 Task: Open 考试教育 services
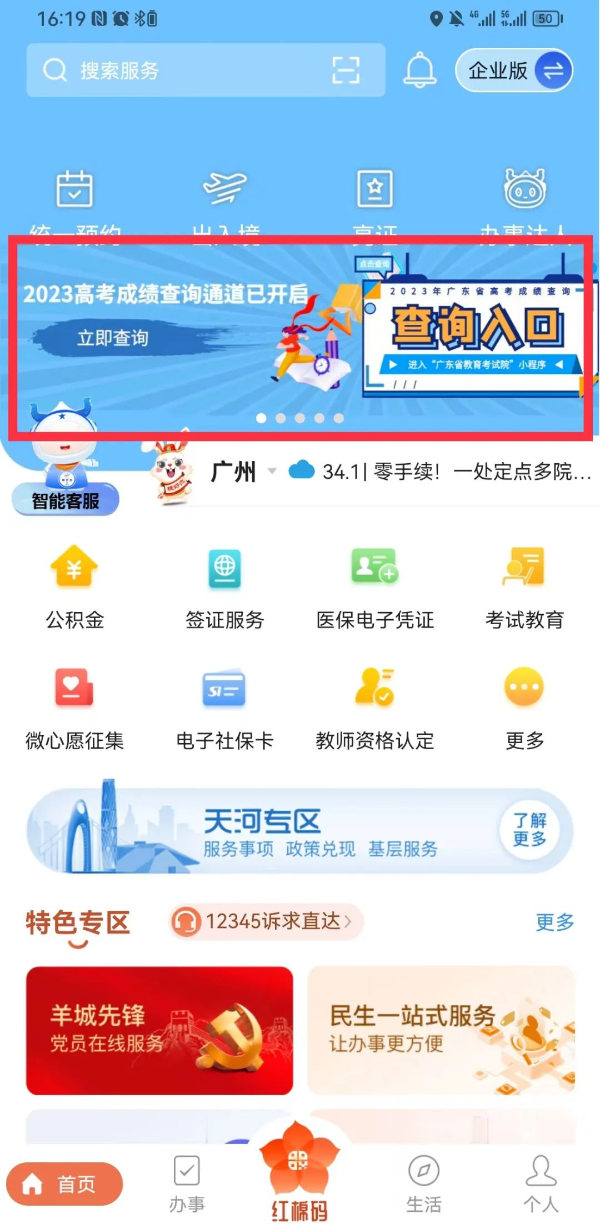[x=525, y=588]
